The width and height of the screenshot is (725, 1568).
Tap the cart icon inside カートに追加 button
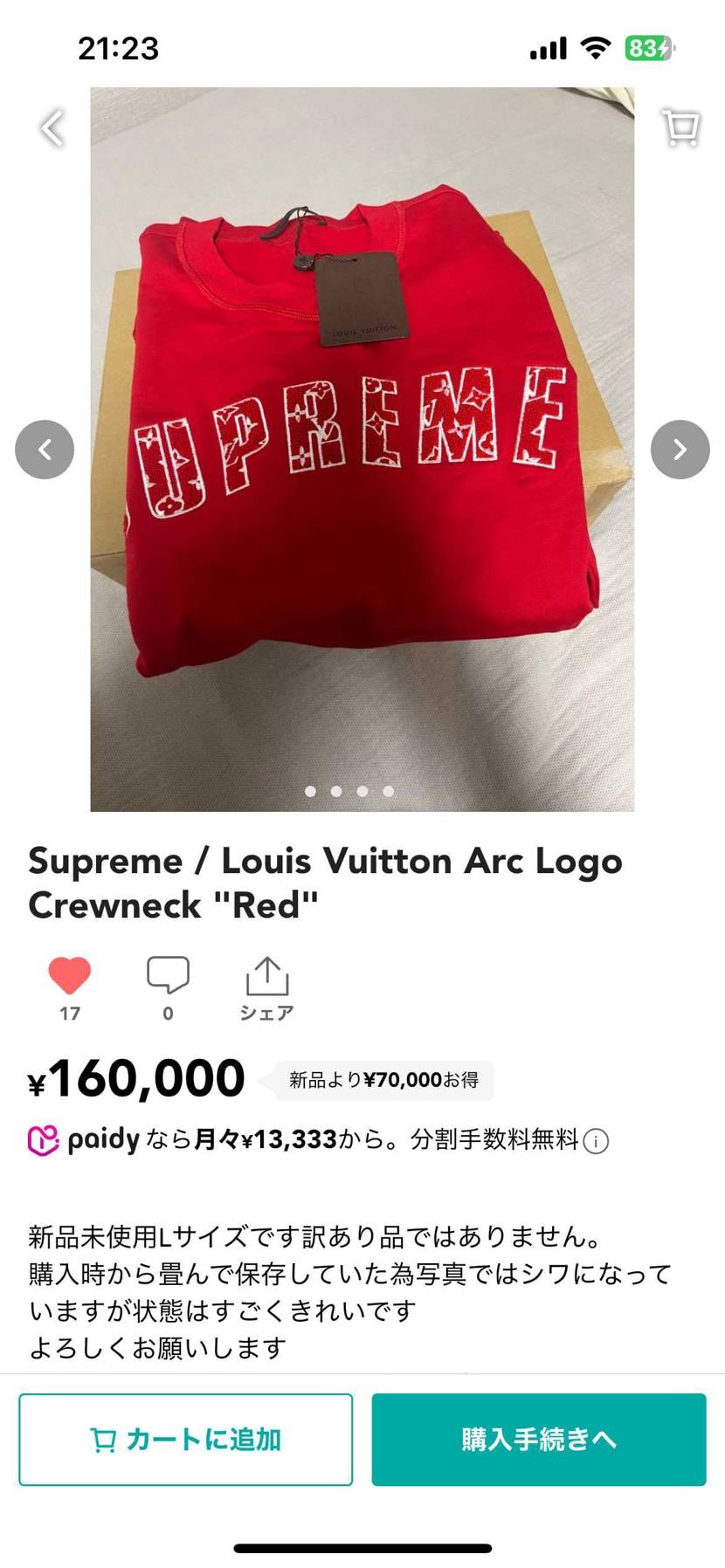105,1439
